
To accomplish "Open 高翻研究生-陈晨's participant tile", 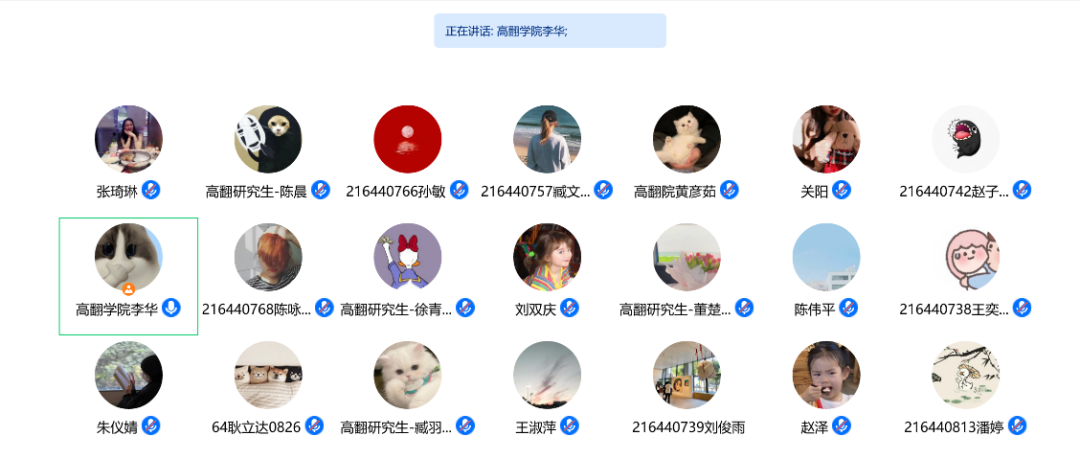I will point(267,139).
